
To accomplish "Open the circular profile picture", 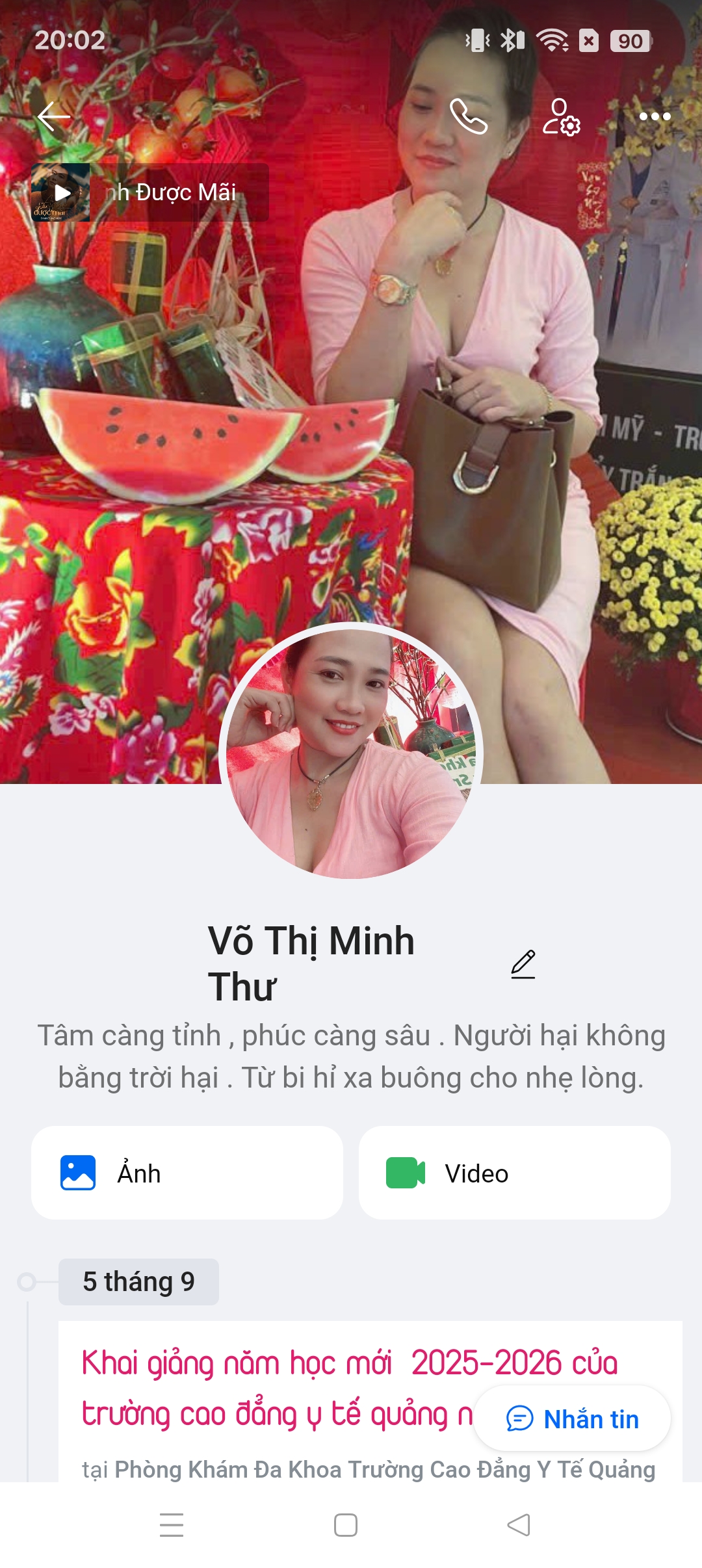I will (x=351, y=751).
